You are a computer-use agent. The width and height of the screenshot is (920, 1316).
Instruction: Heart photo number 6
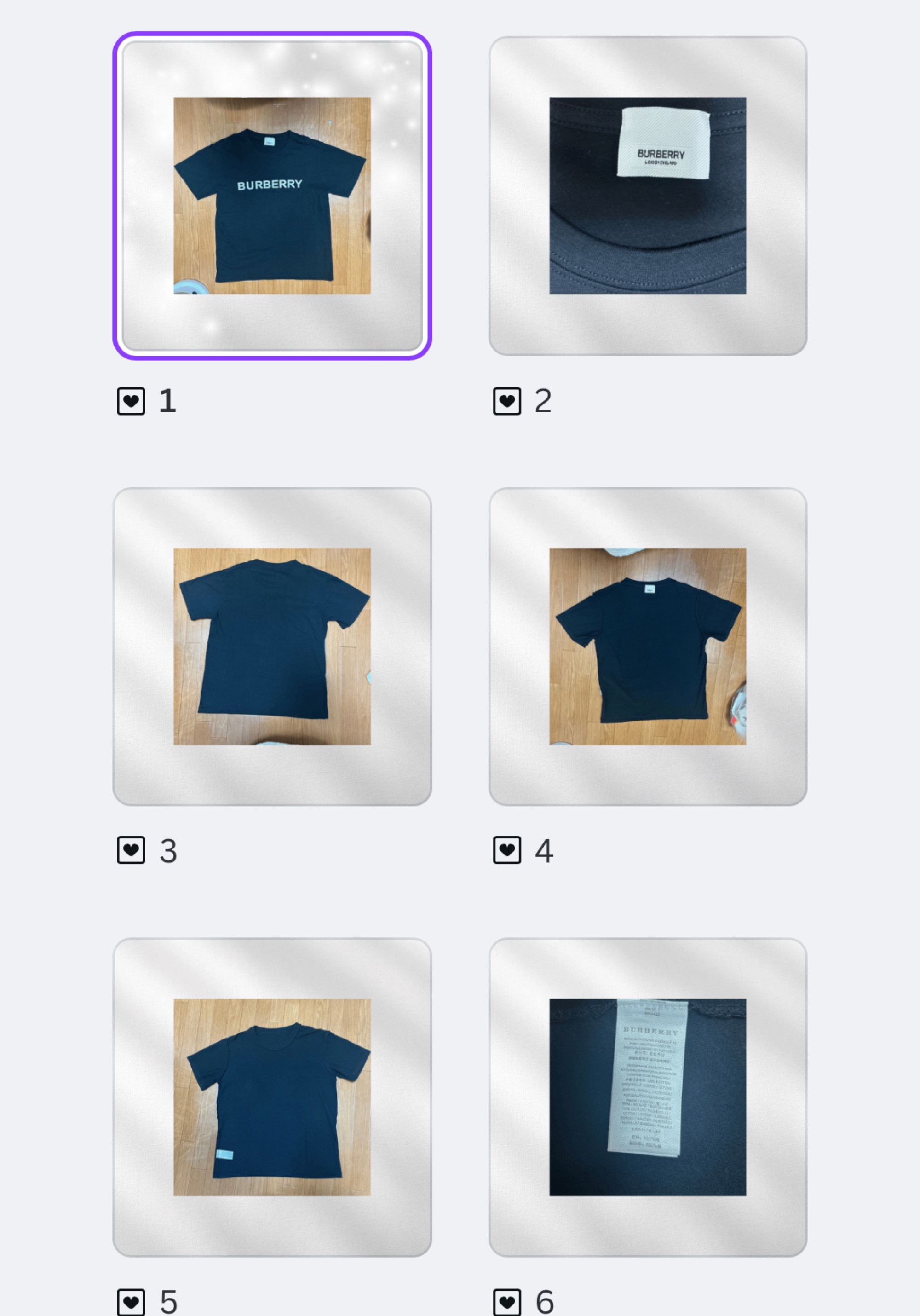click(x=507, y=1302)
